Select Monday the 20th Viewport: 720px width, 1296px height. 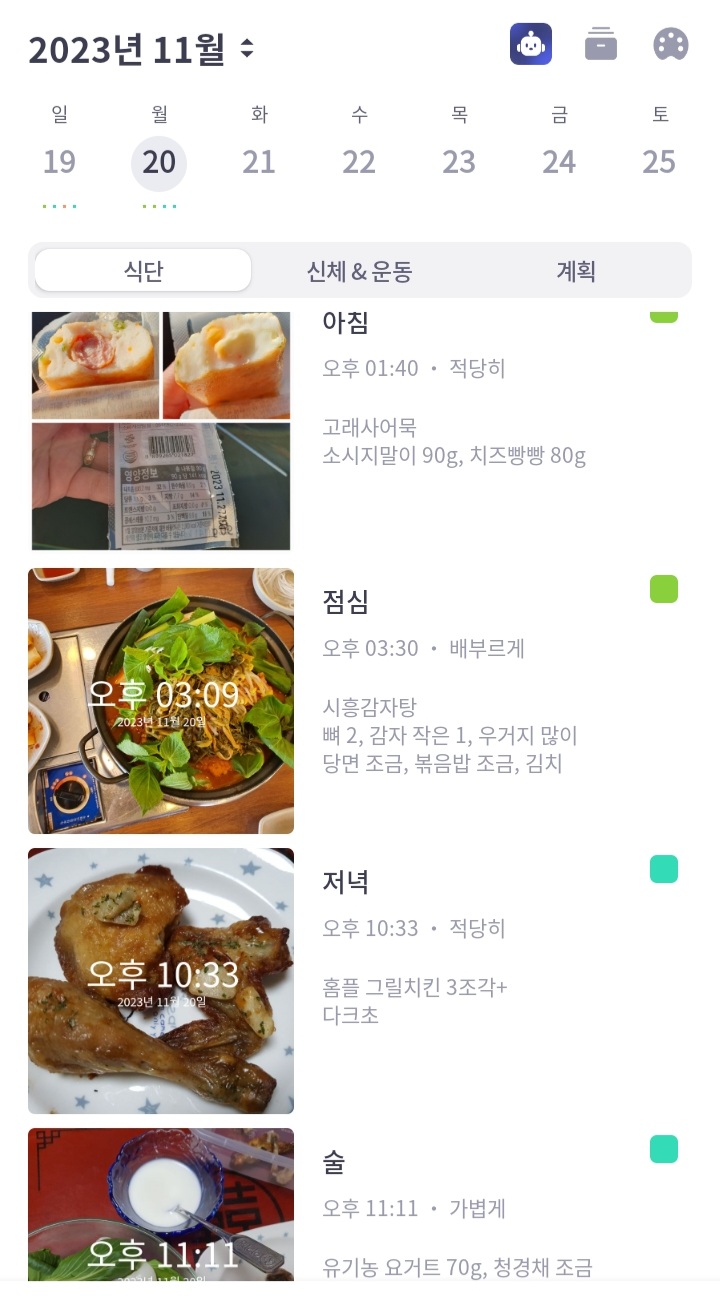click(x=159, y=162)
